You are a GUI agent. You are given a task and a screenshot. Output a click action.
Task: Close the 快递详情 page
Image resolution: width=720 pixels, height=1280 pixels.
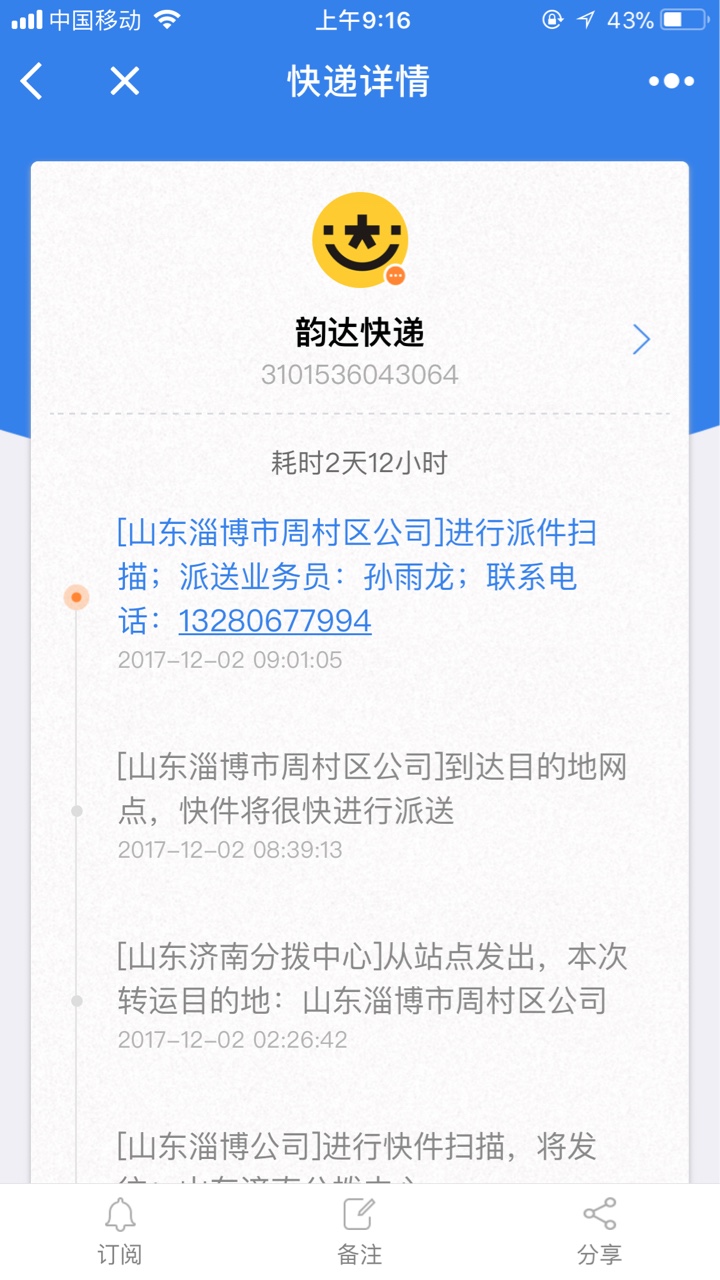124,81
